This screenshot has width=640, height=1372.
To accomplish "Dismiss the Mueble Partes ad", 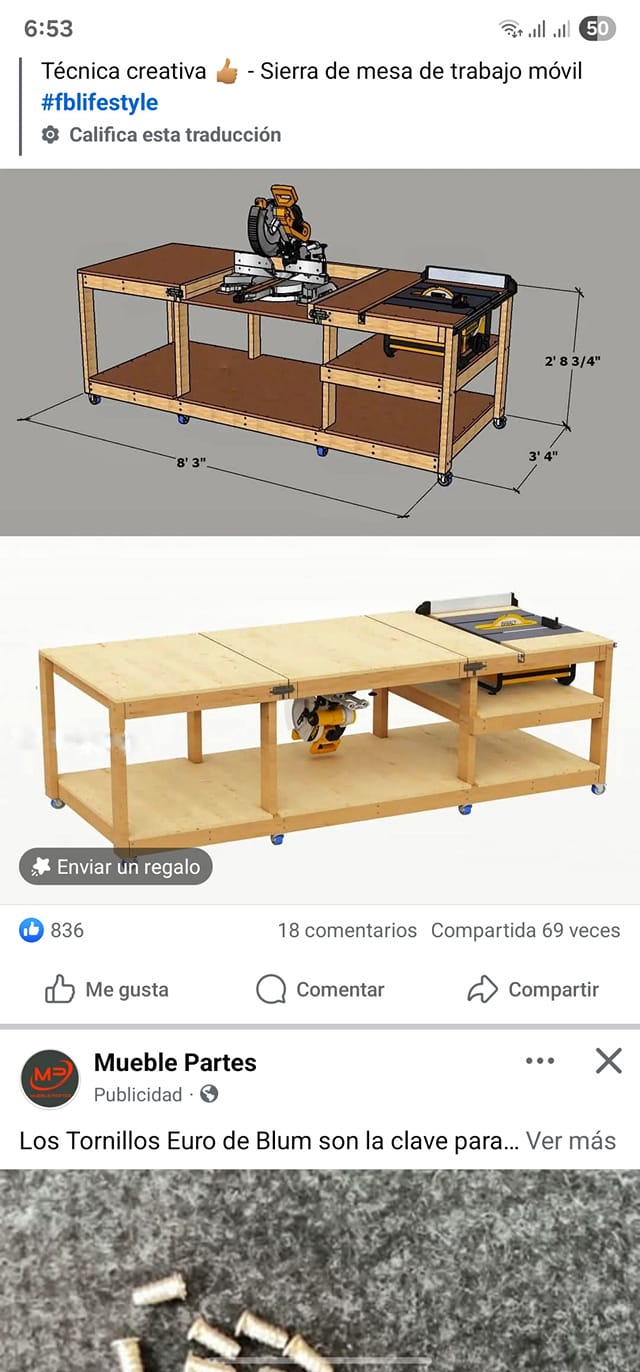I will click(x=608, y=1061).
